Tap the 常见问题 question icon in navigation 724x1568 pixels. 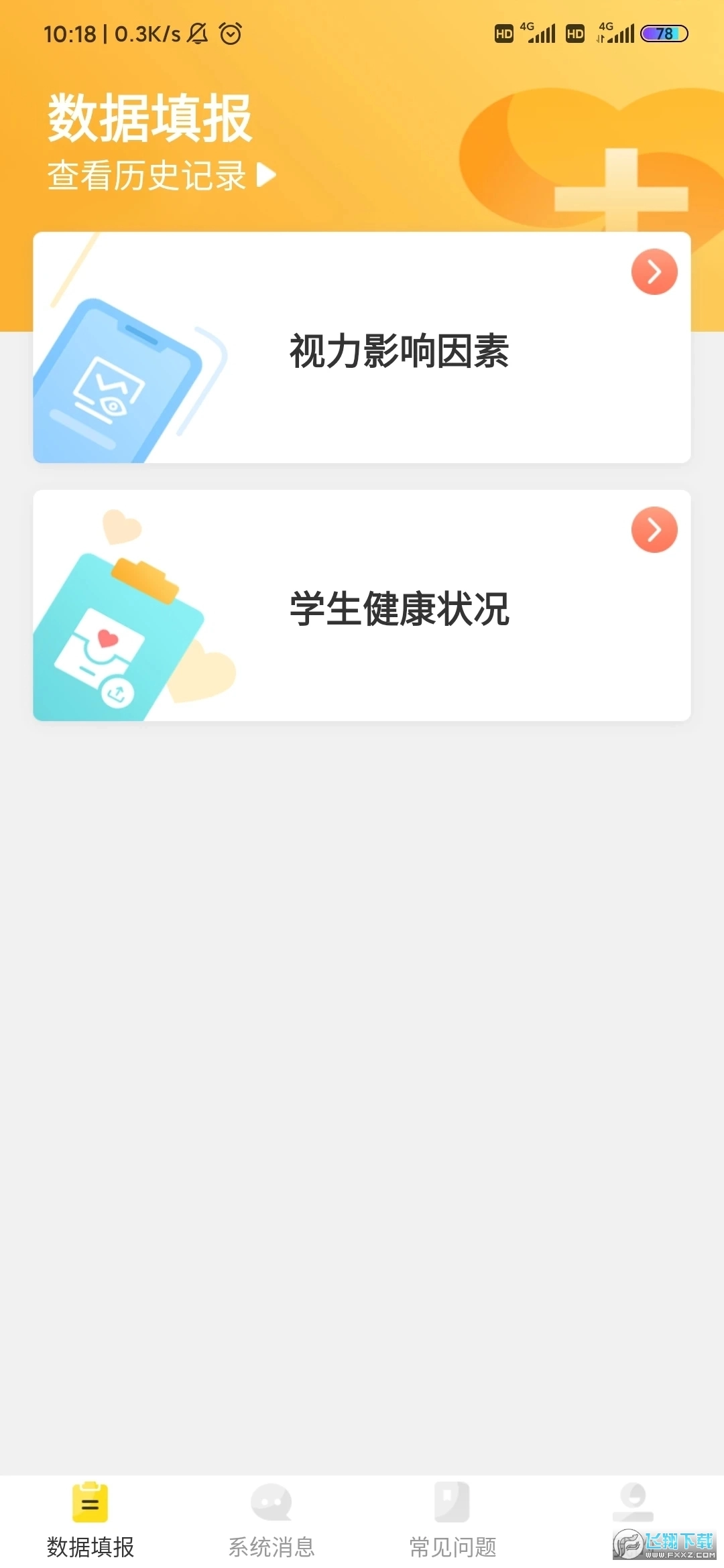pos(452,1501)
